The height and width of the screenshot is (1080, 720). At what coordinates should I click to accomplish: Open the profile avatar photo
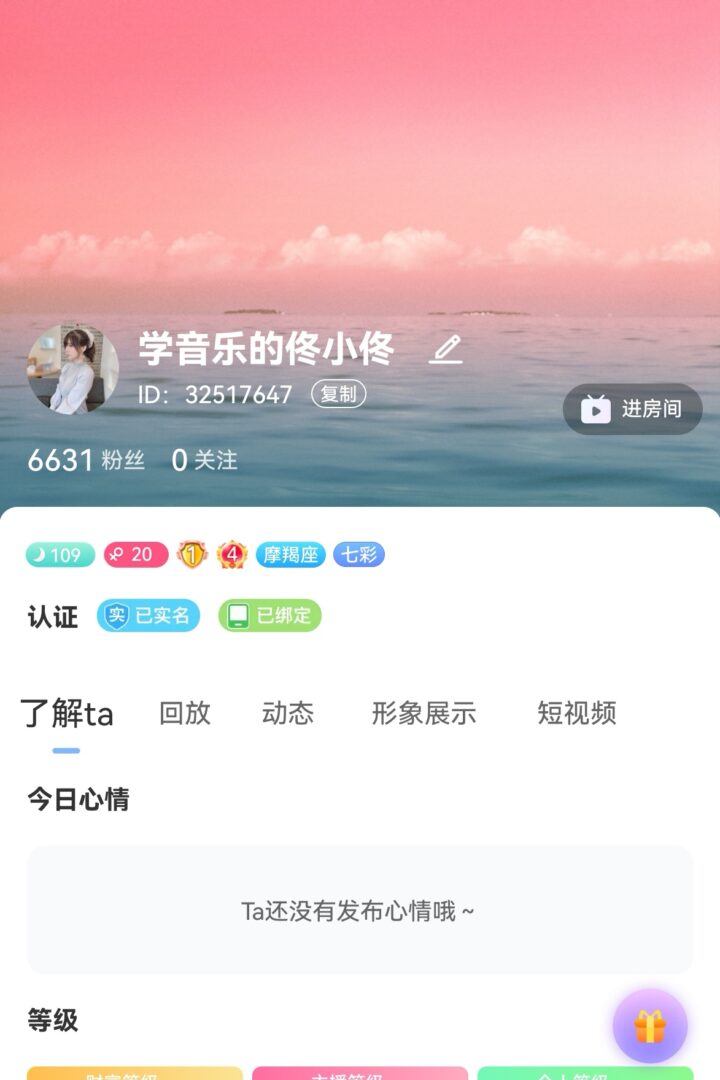click(72, 369)
